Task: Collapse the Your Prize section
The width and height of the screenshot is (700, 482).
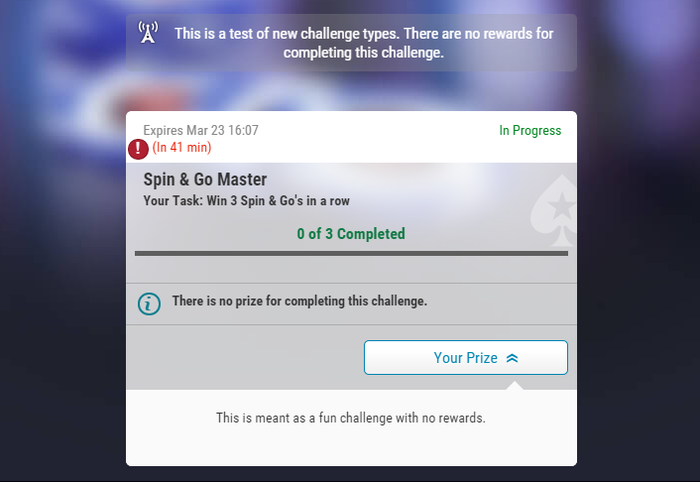Action: pyautogui.click(x=465, y=357)
